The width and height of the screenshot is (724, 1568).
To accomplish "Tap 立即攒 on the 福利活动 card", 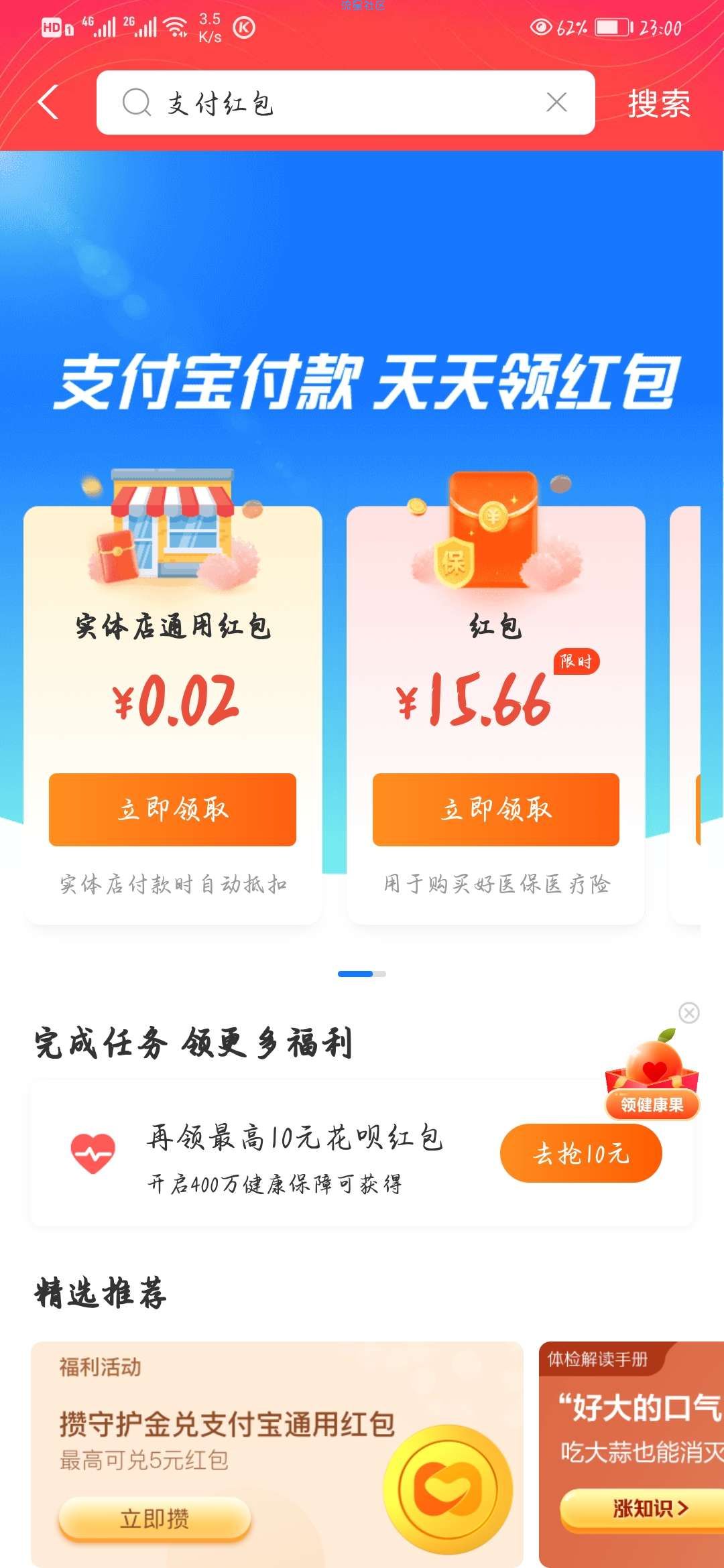I will coord(155,1518).
